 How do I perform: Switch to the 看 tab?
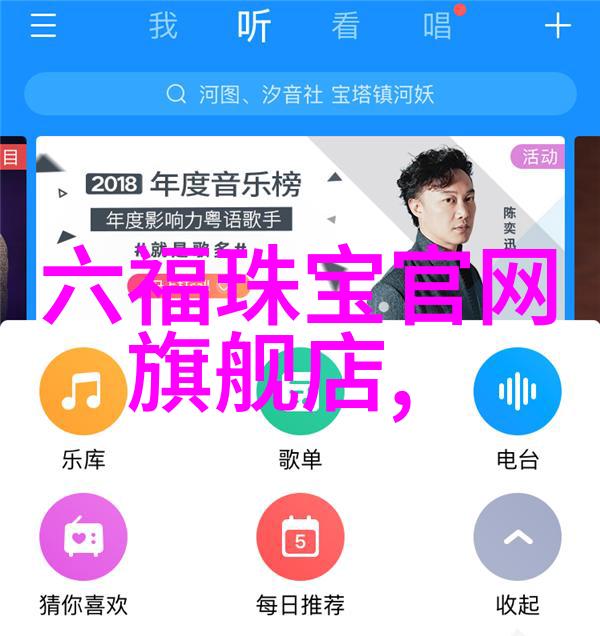(345, 27)
